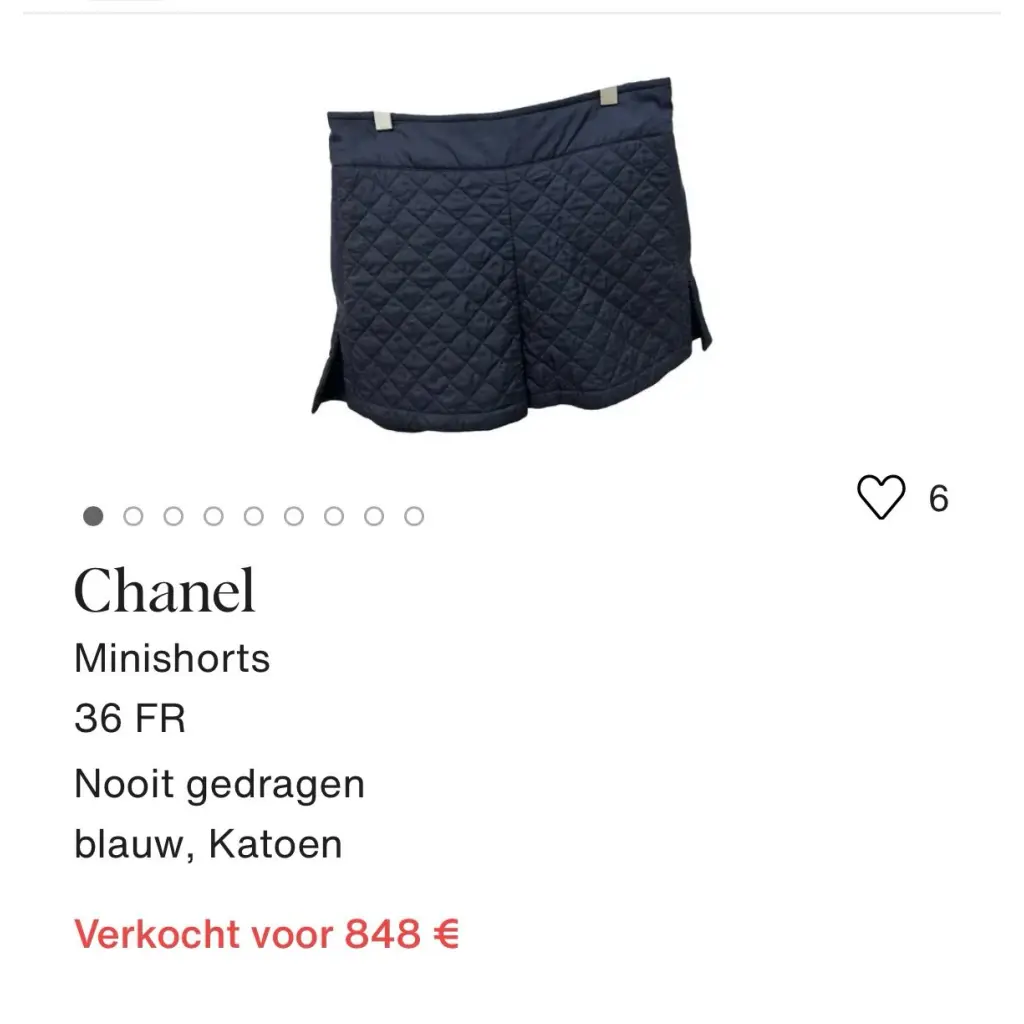Jump to the second photo indicator dot
This screenshot has height=1024, width=1024.
[x=133, y=516]
